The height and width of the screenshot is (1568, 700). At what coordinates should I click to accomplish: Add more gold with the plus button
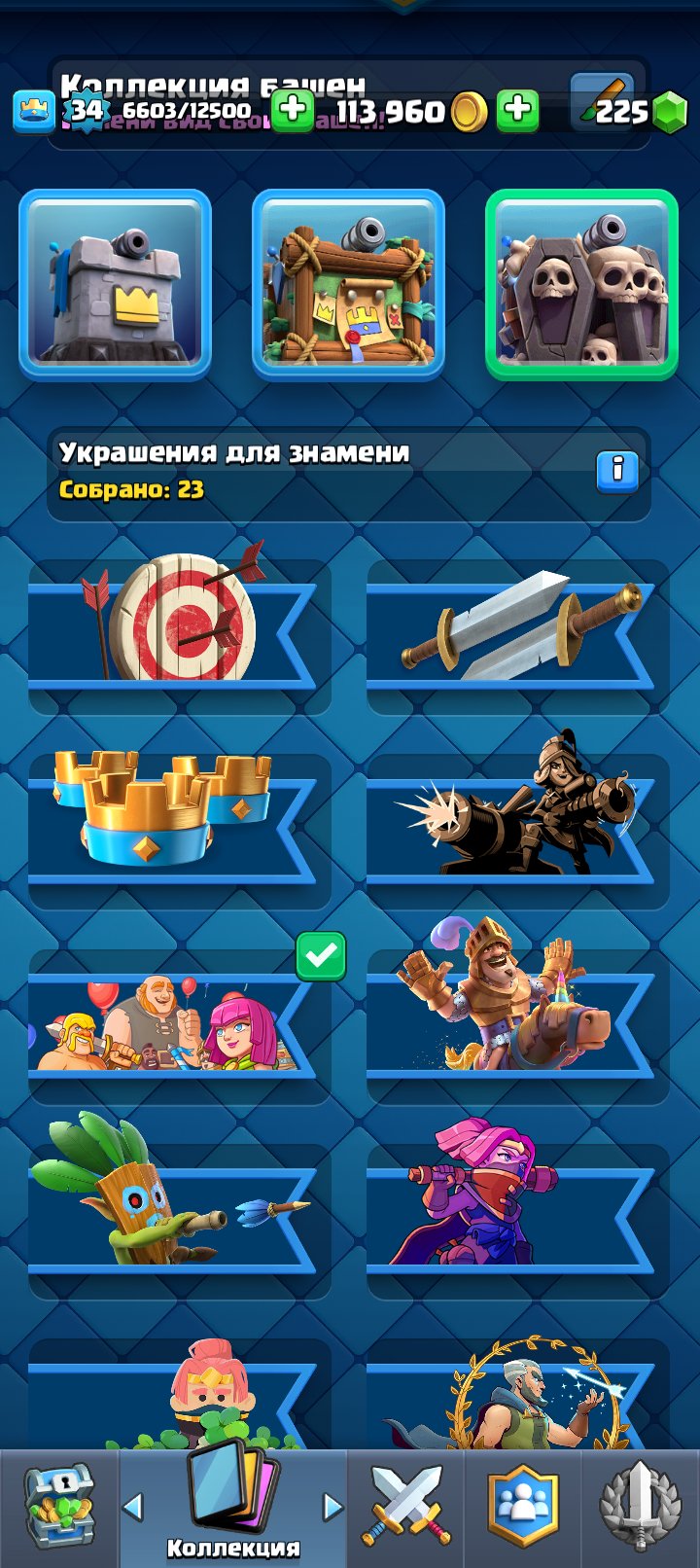[x=517, y=111]
